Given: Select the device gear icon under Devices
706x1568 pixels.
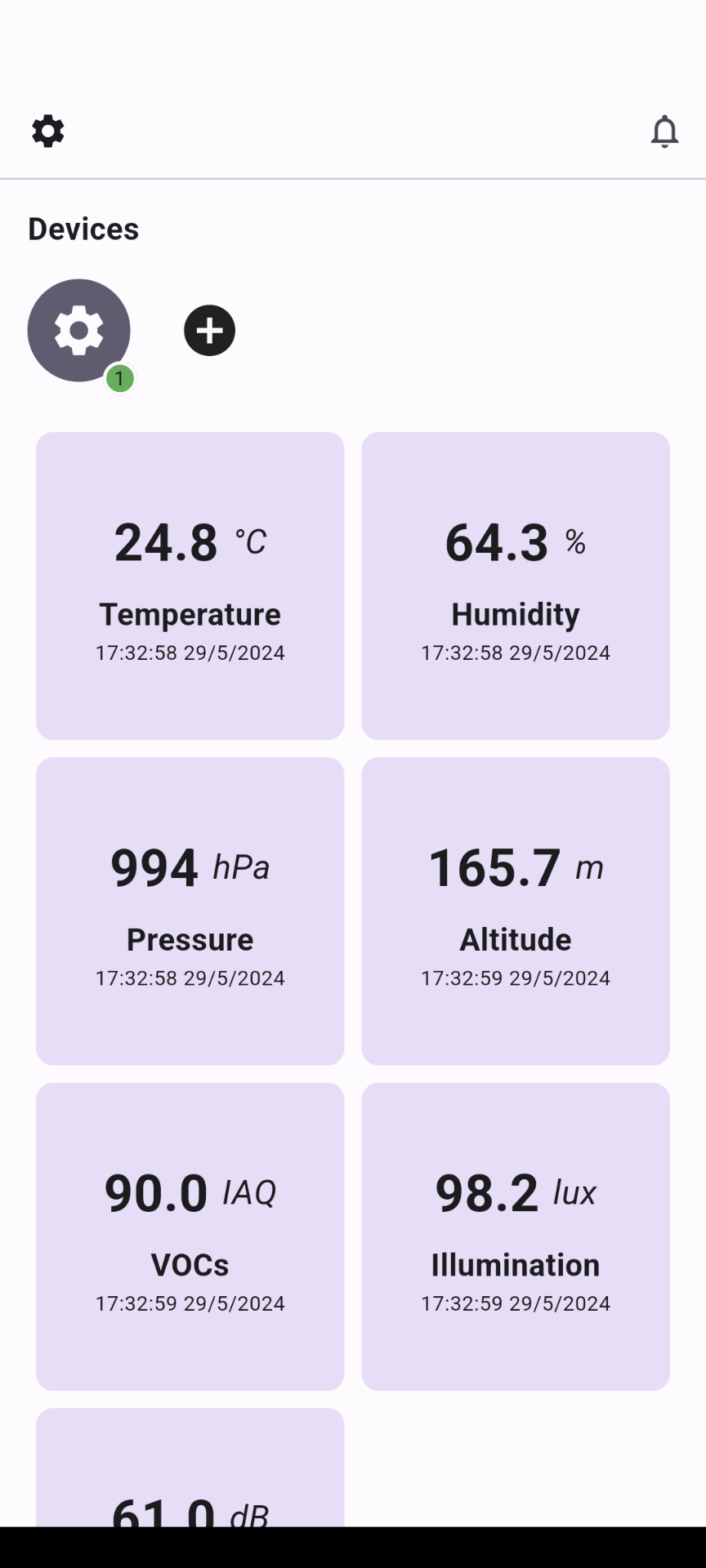Looking at the screenshot, I should tap(78, 330).
